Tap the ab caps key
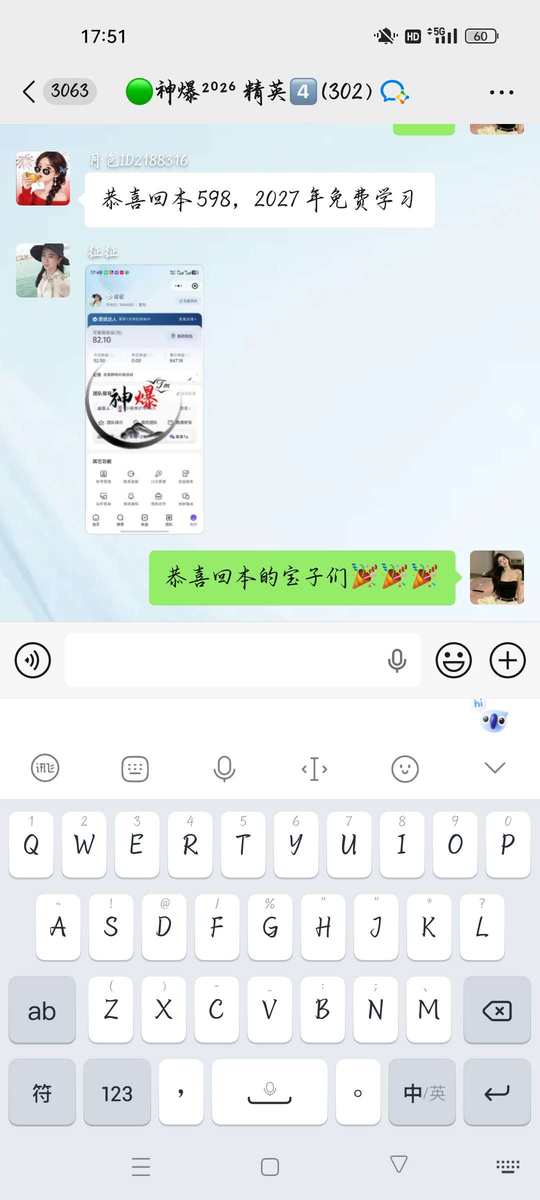The height and width of the screenshot is (1200, 540). 42,1010
